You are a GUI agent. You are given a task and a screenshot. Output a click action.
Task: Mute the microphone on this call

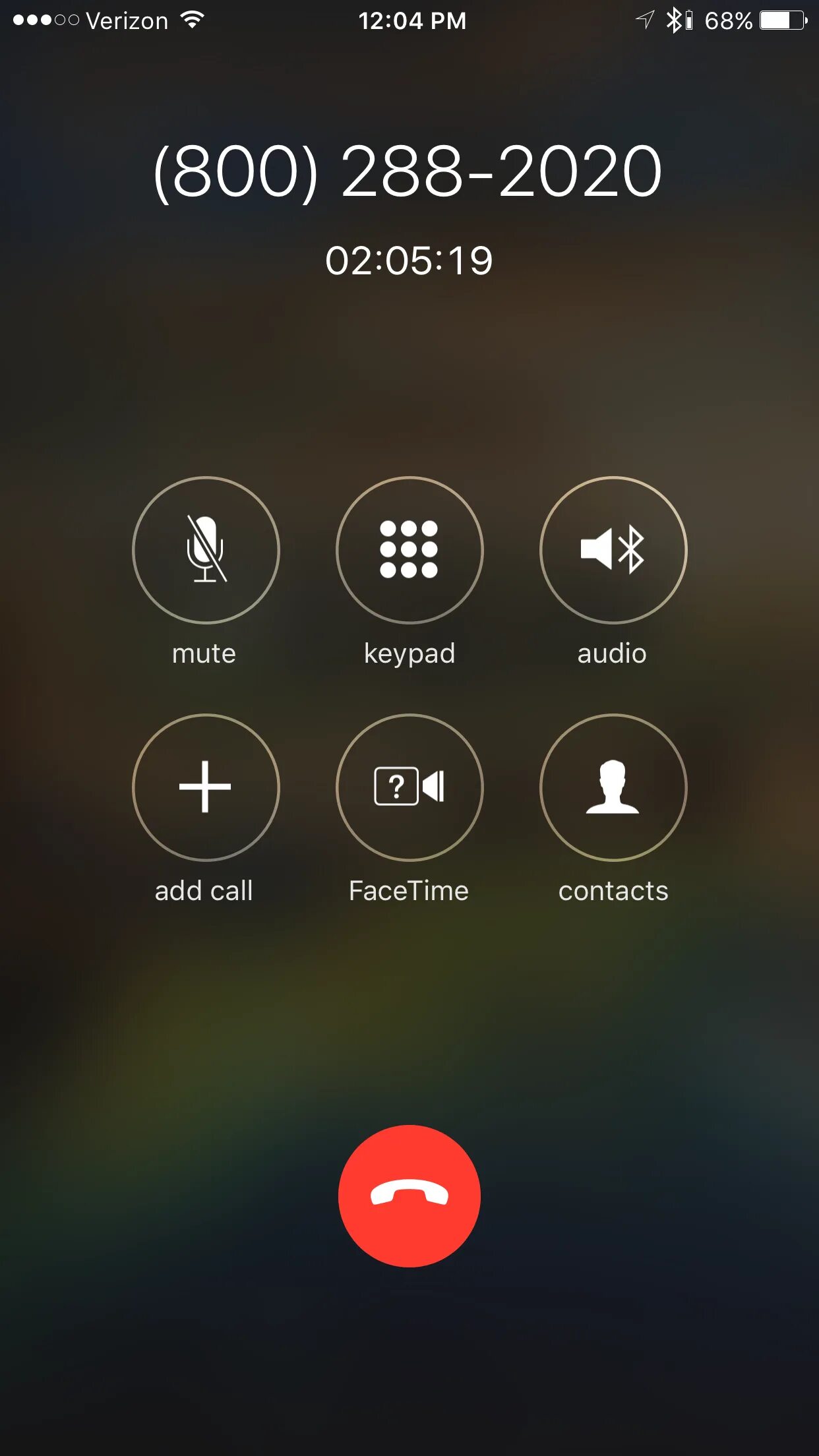click(206, 550)
